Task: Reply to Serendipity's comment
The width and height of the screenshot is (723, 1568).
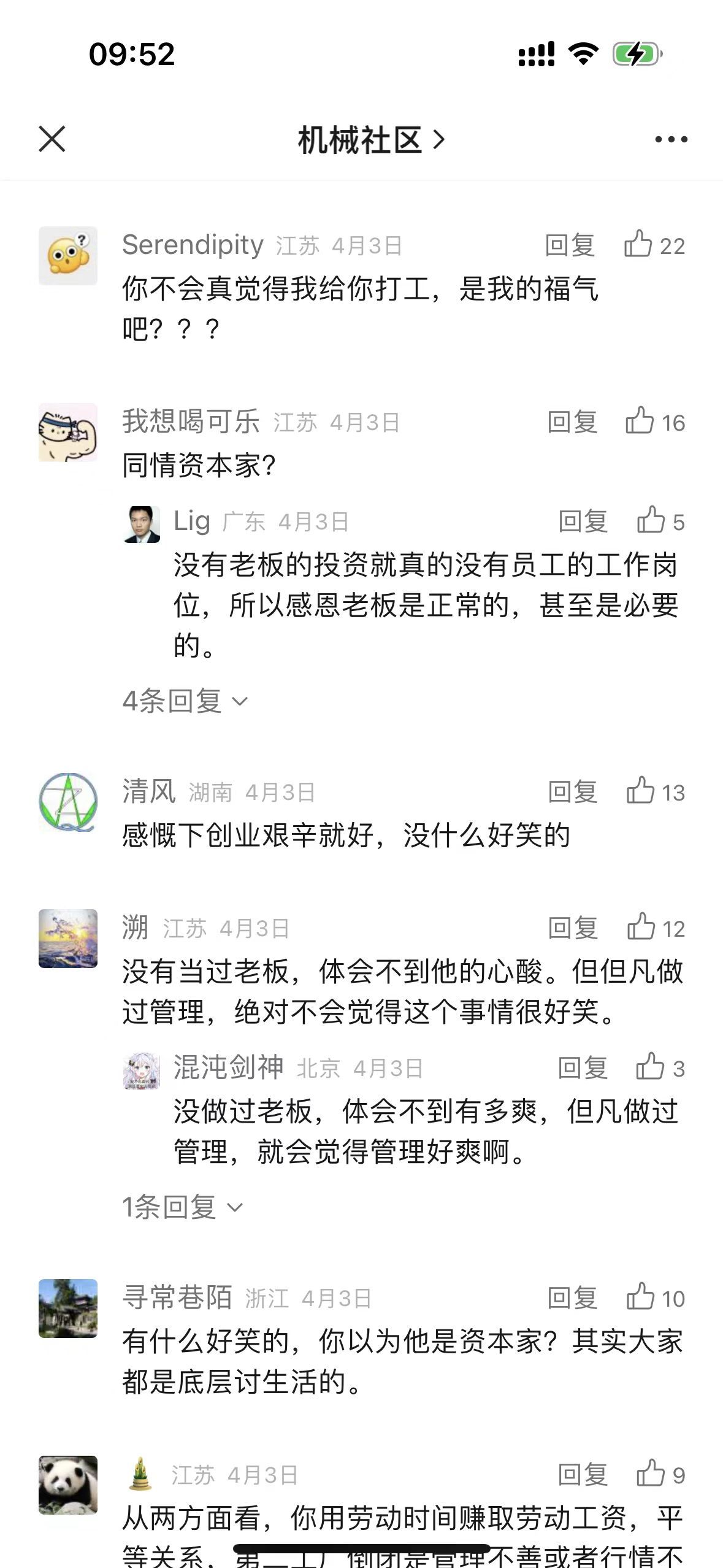Action: point(570,245)
